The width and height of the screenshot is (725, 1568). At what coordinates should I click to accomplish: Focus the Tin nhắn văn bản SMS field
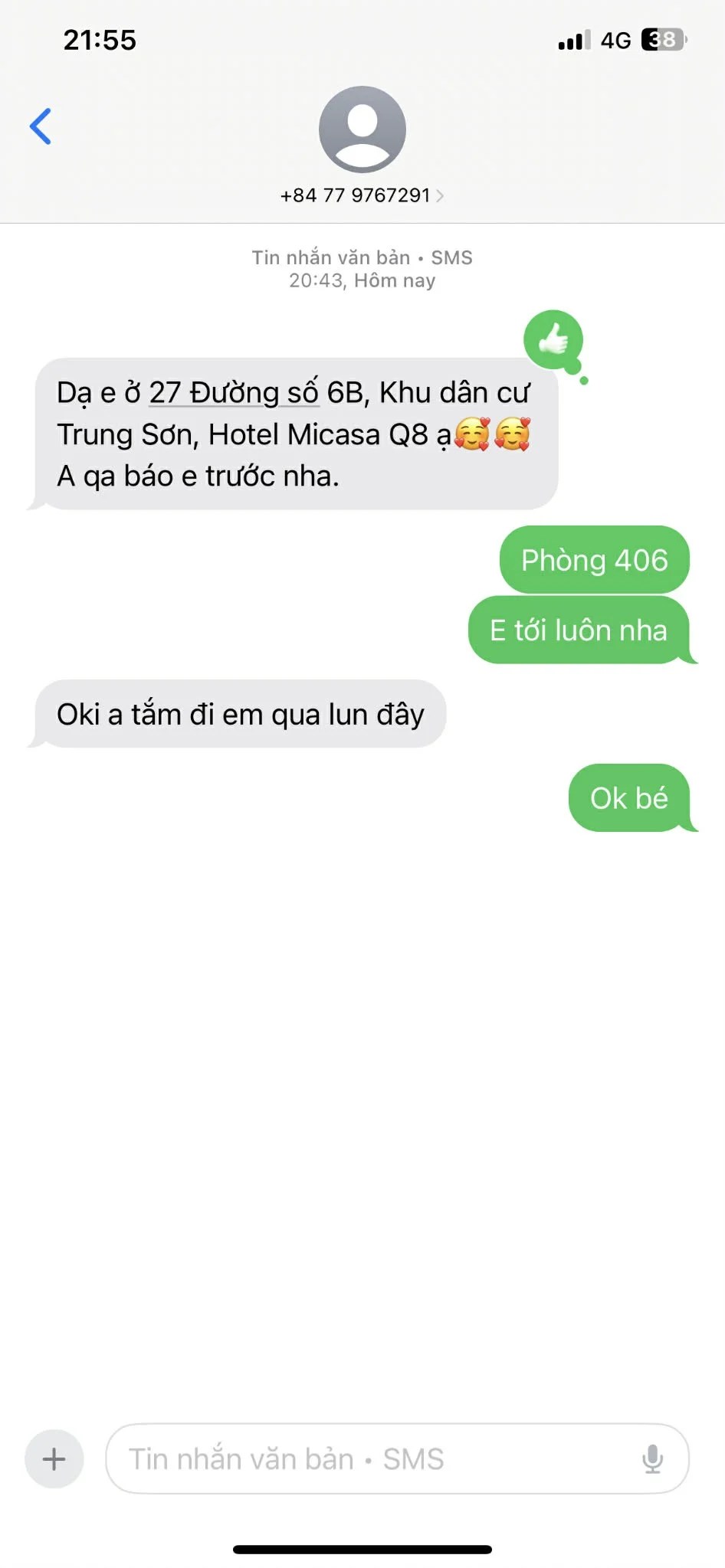tap(368, 1458)
